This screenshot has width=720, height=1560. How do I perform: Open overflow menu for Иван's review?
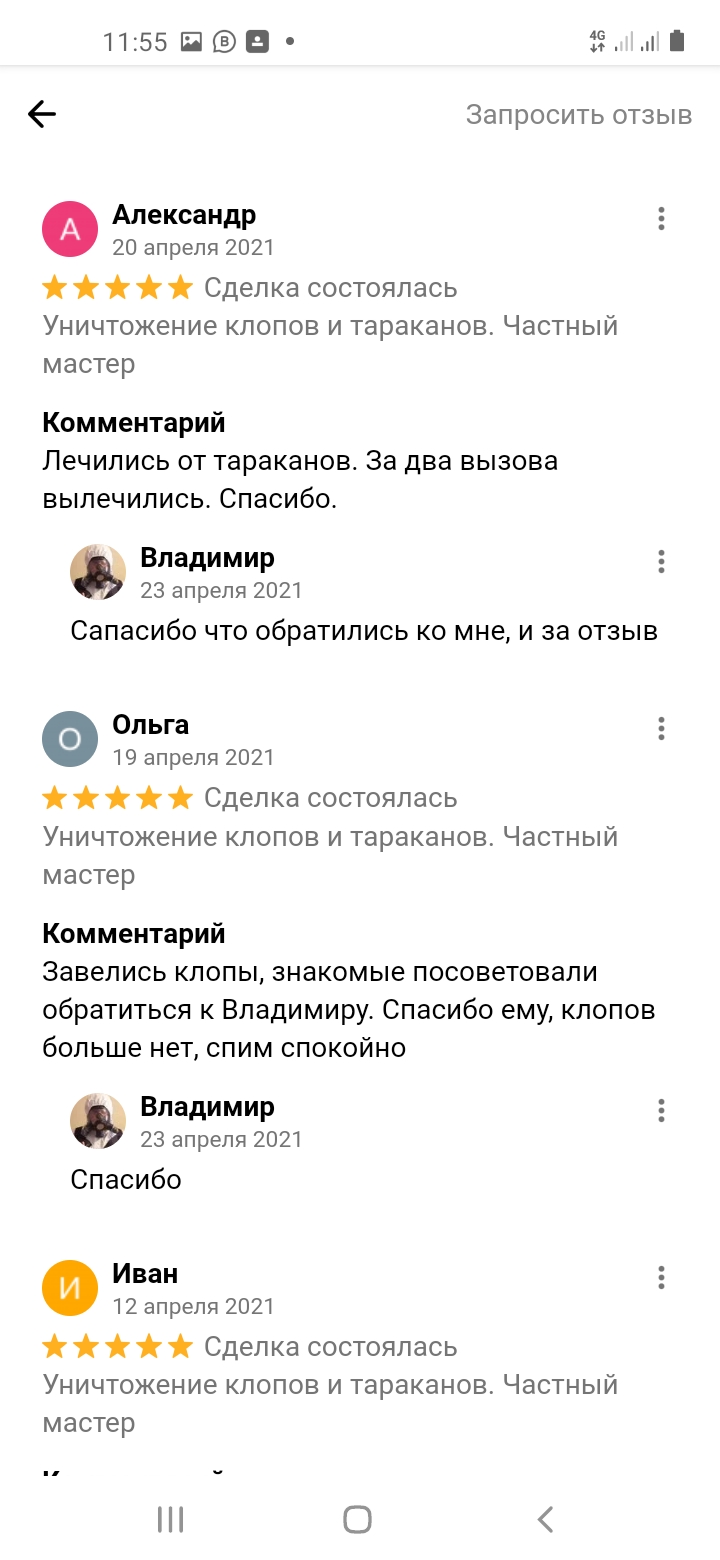(661, 1277)
